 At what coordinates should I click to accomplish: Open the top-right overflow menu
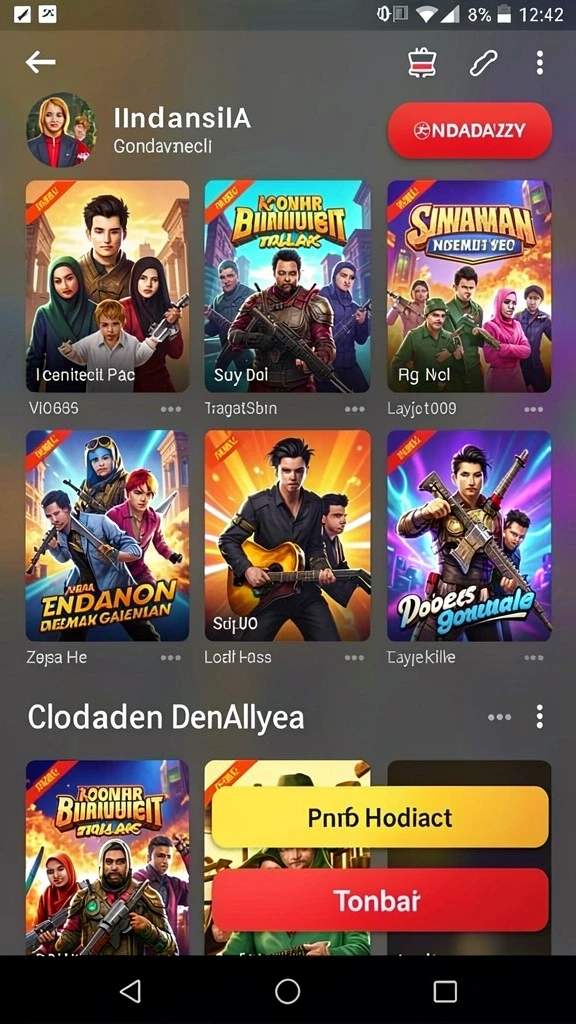539,63
